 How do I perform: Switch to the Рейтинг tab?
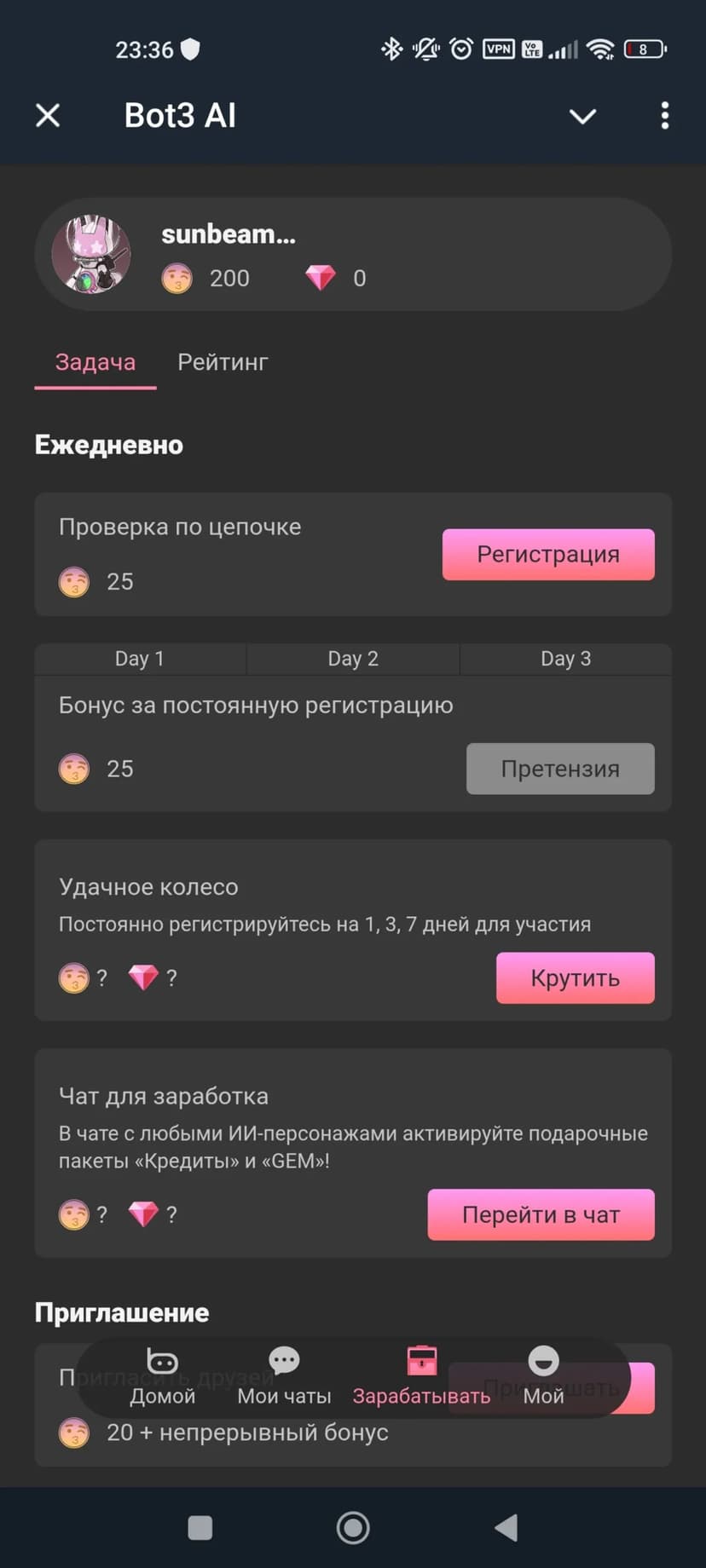223,362
